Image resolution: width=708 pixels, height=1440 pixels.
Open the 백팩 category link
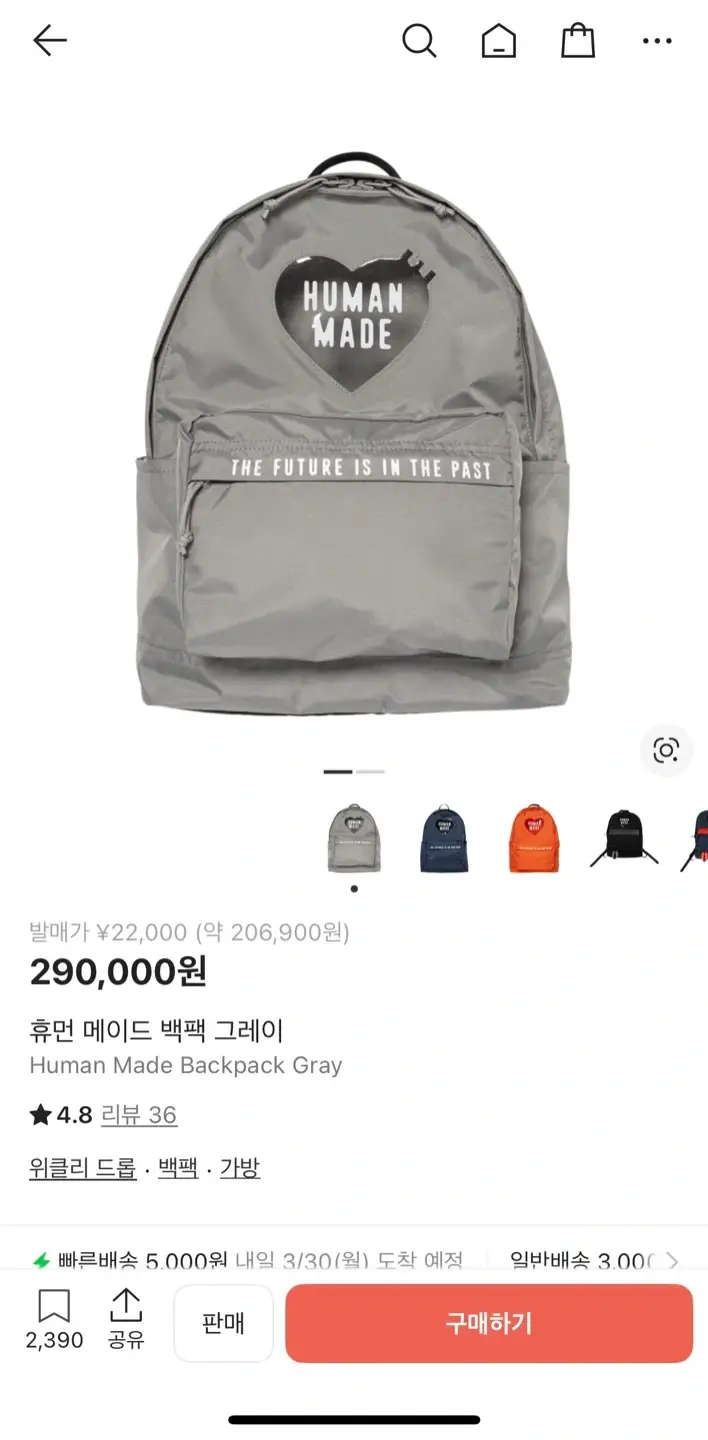[x=178, y=1167]
